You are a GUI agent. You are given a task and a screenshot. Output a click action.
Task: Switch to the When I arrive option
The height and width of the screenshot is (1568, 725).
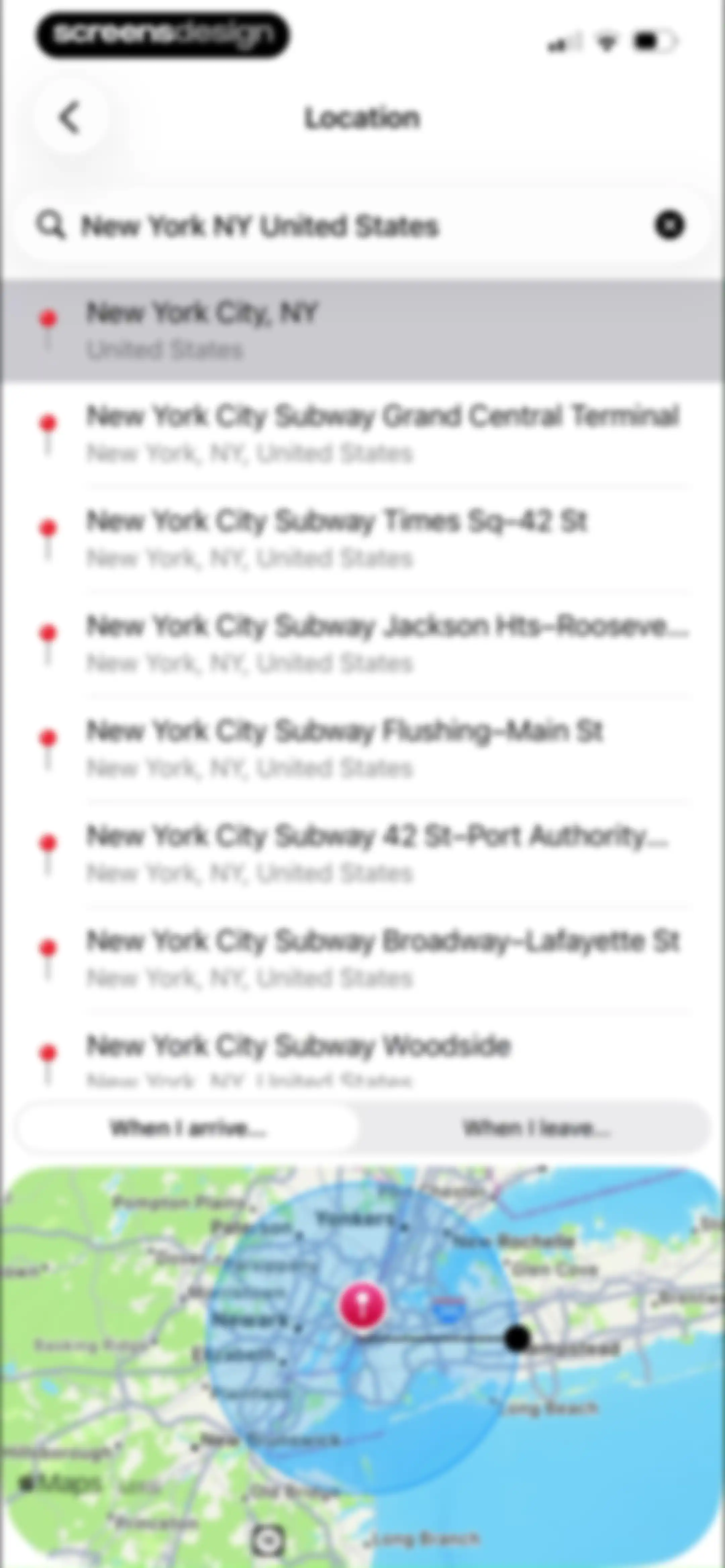(188, 1128)
